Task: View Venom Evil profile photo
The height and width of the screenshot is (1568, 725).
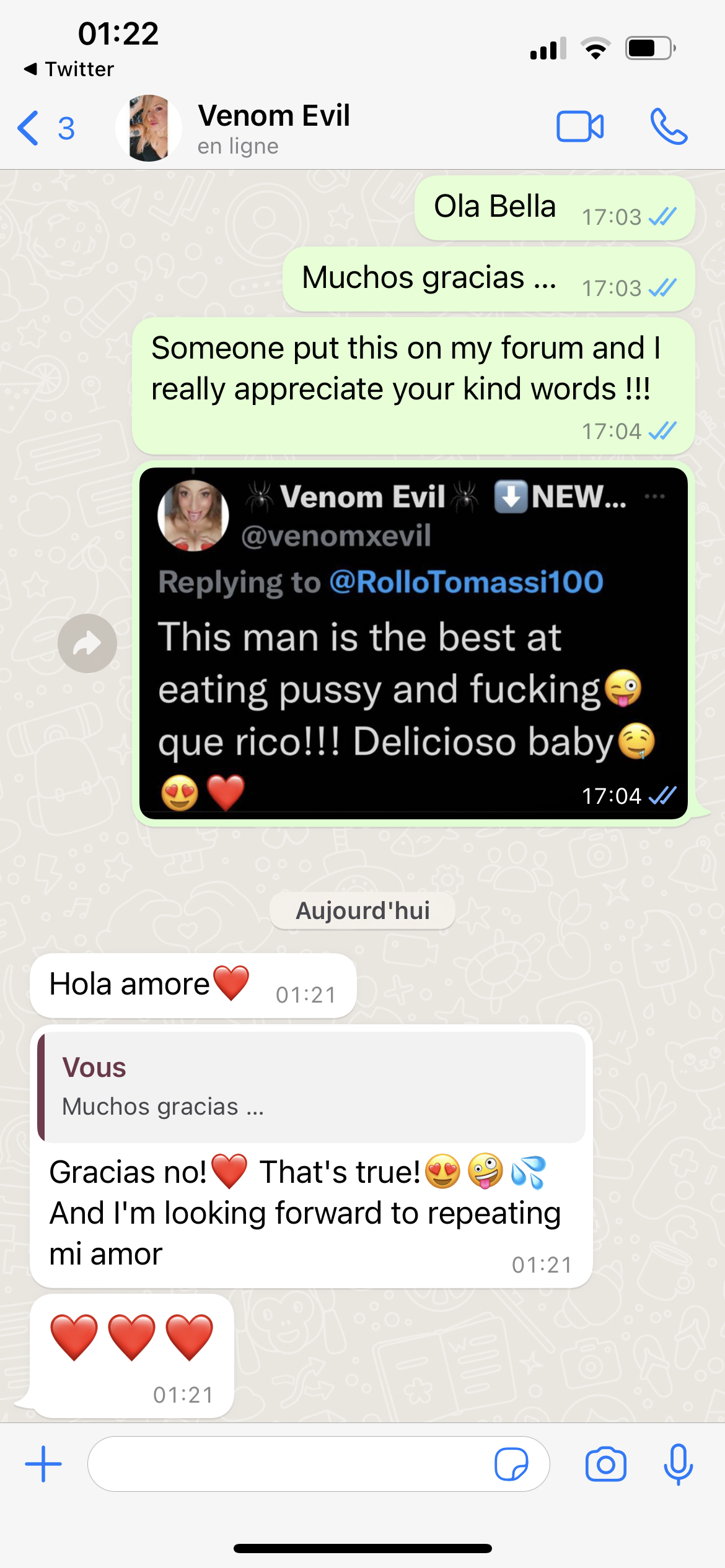Action: click(149, 128)
